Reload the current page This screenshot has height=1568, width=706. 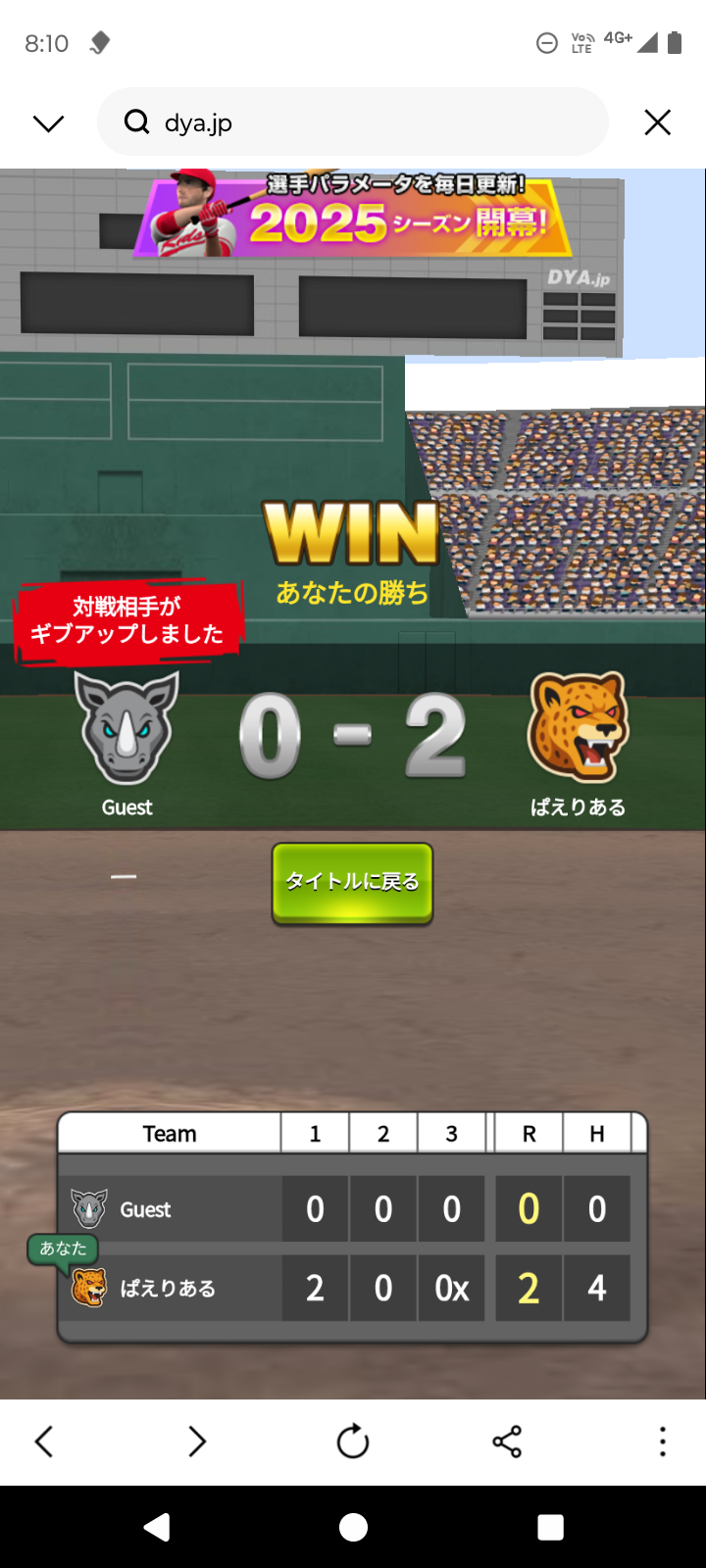point(353,1442)
